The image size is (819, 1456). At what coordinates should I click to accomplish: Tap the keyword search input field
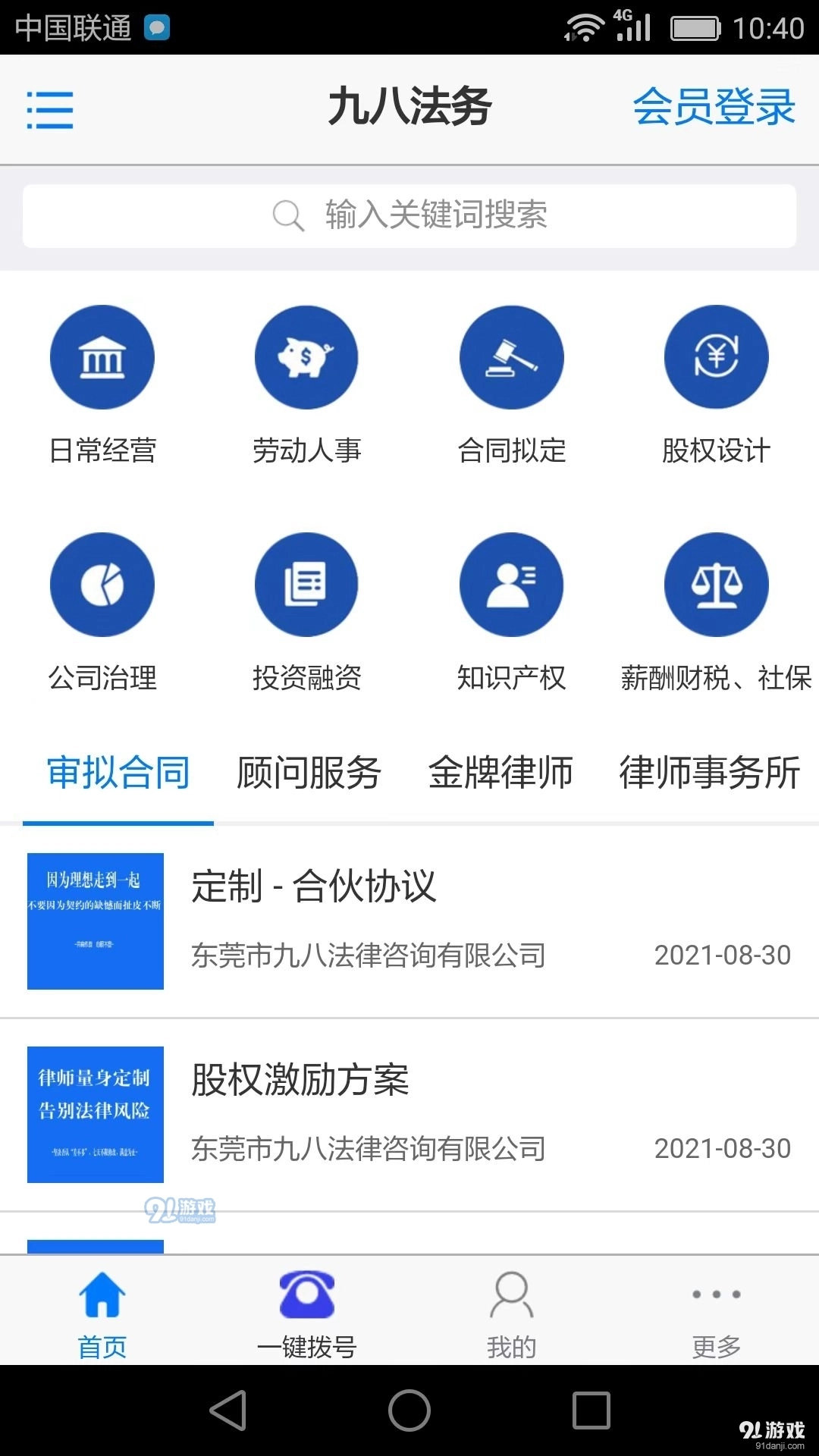coord(409,215)
